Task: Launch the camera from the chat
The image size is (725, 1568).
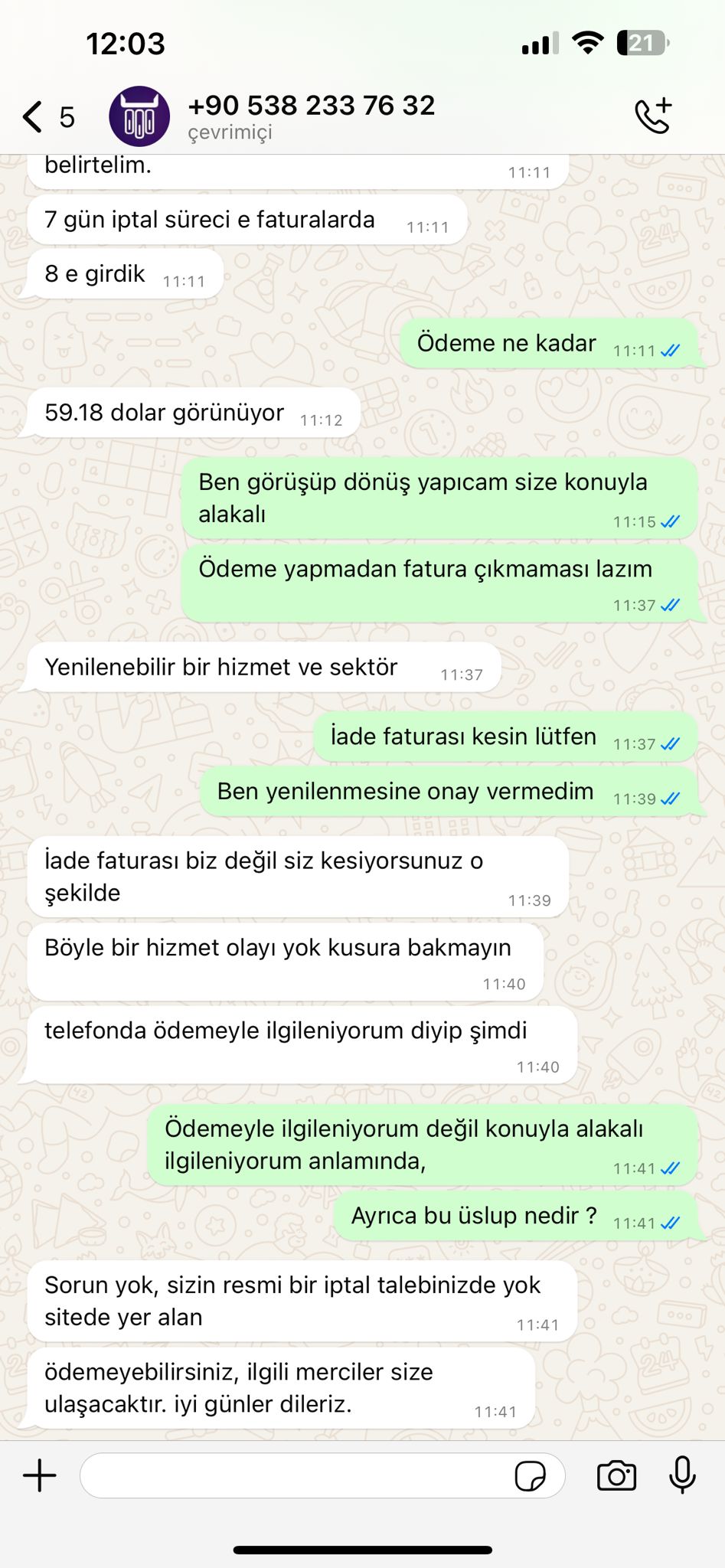Action: [616, 1475]
